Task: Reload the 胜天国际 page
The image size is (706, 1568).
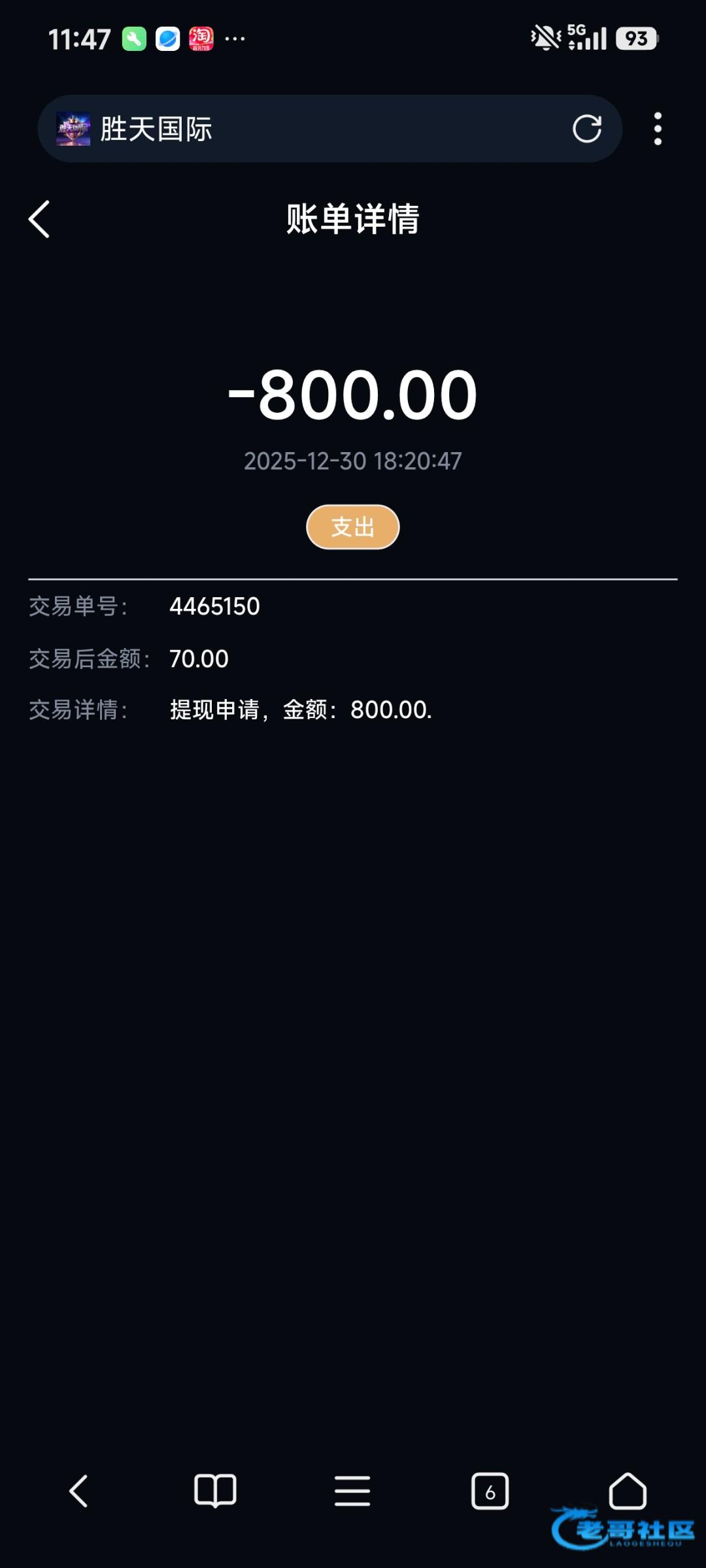Action: [586, 129]
